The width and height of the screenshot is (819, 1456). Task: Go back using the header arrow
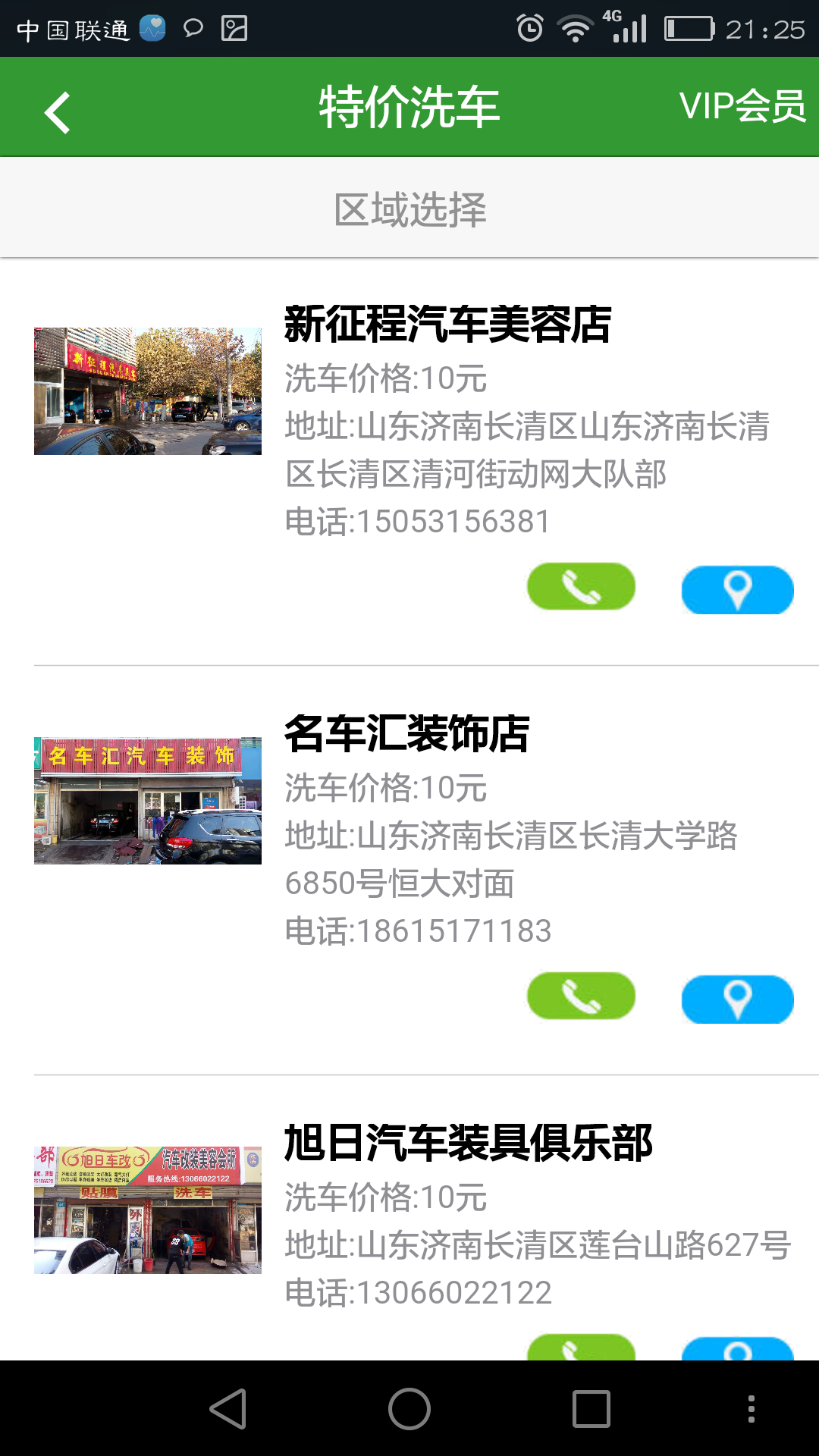coord(58,112)
